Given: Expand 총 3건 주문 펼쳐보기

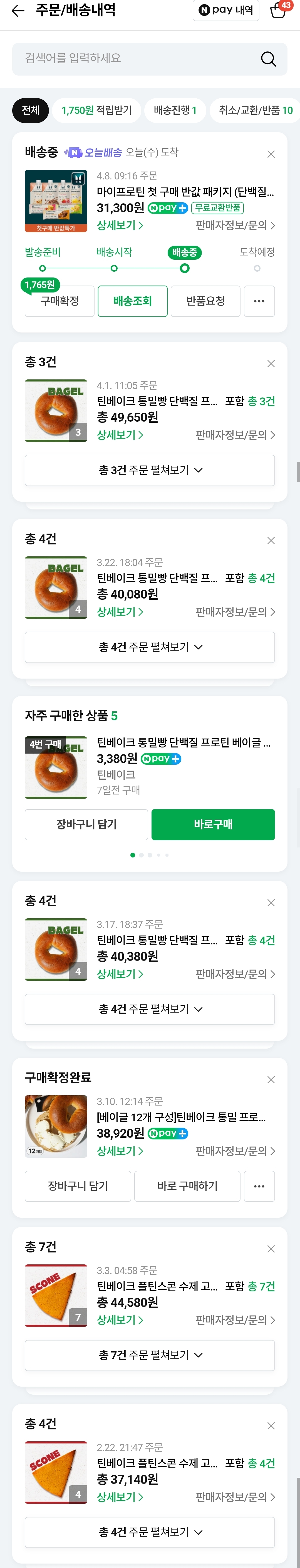Looking at the screenshot, I should point(149,471).
